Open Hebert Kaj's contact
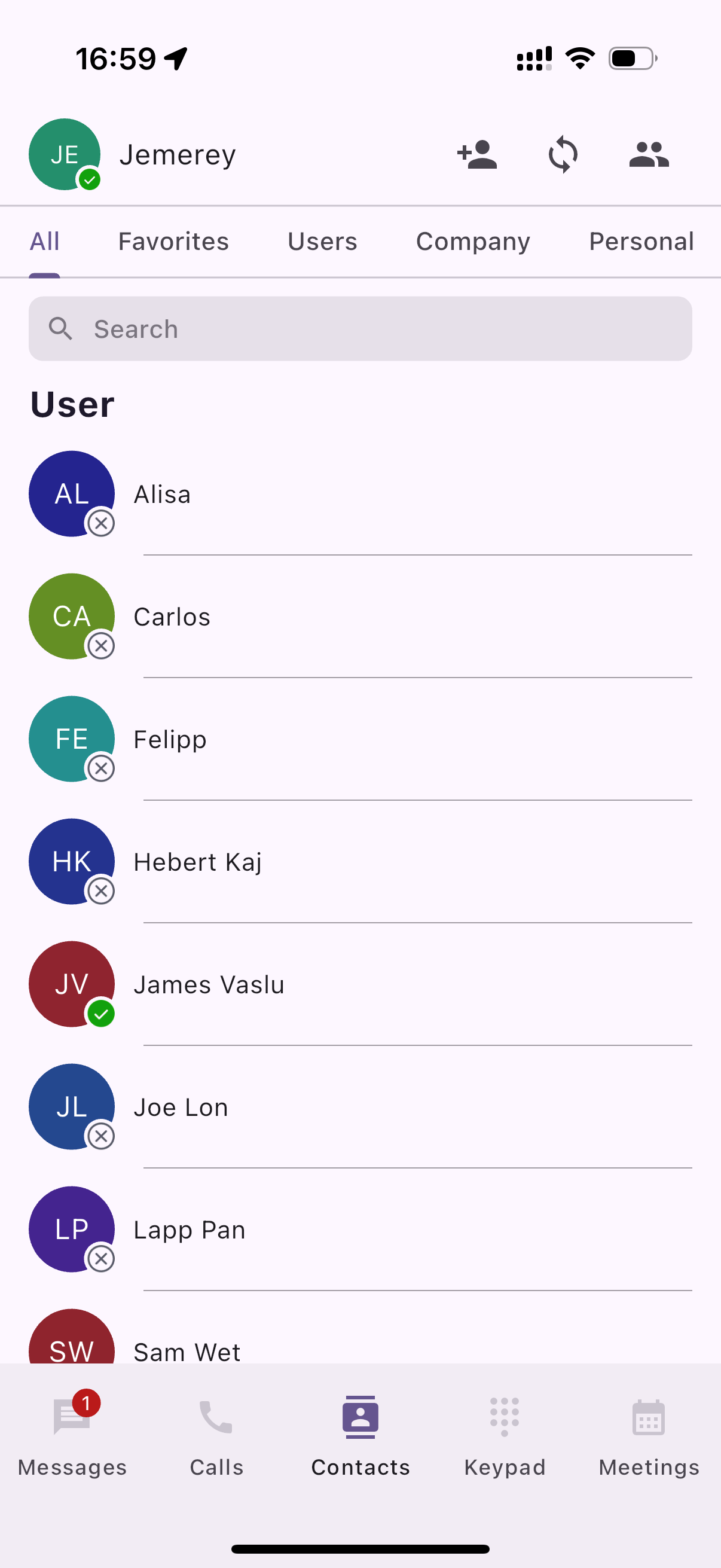The image size is (721, 1568). 198,862
